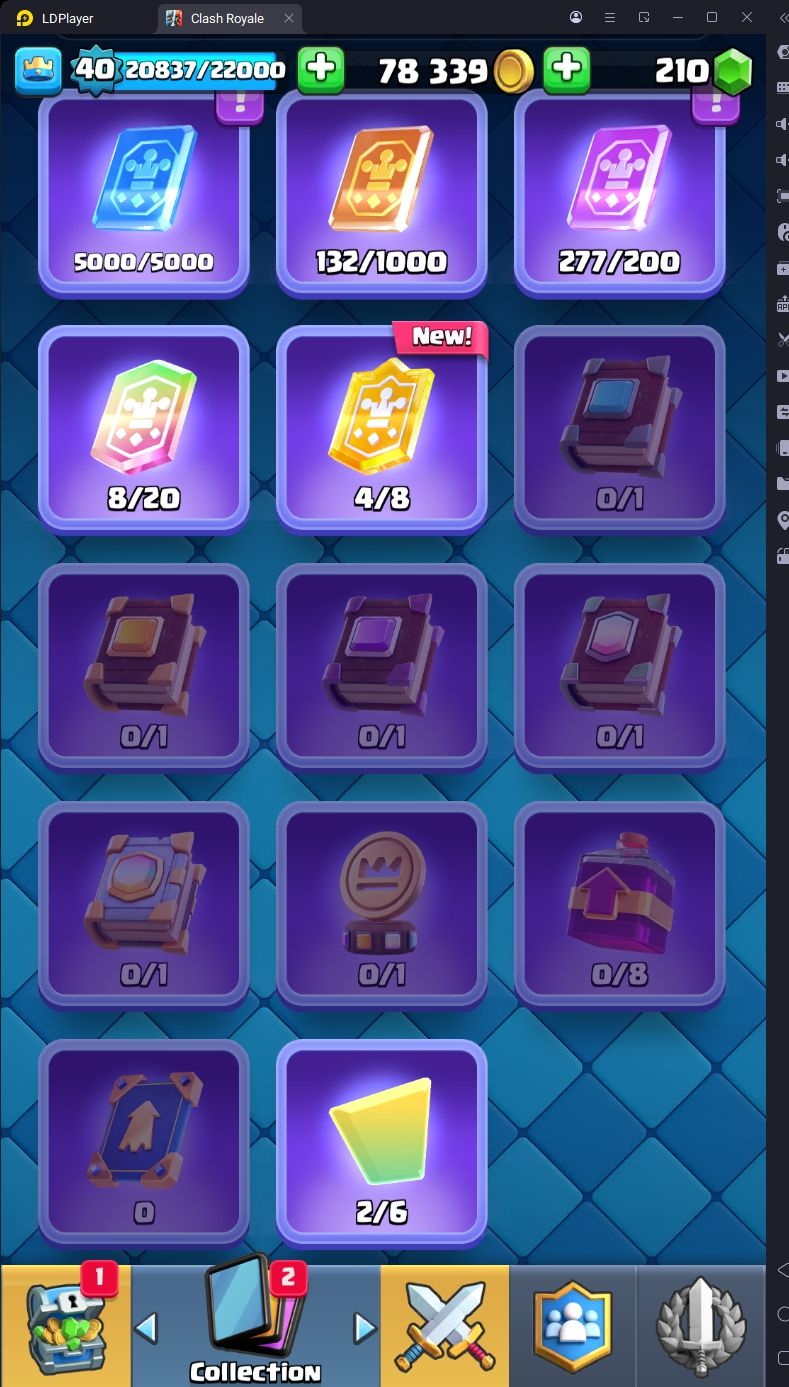
Task: View the New golden champion wild card 4/8
Action: click(x=382, y=428)
